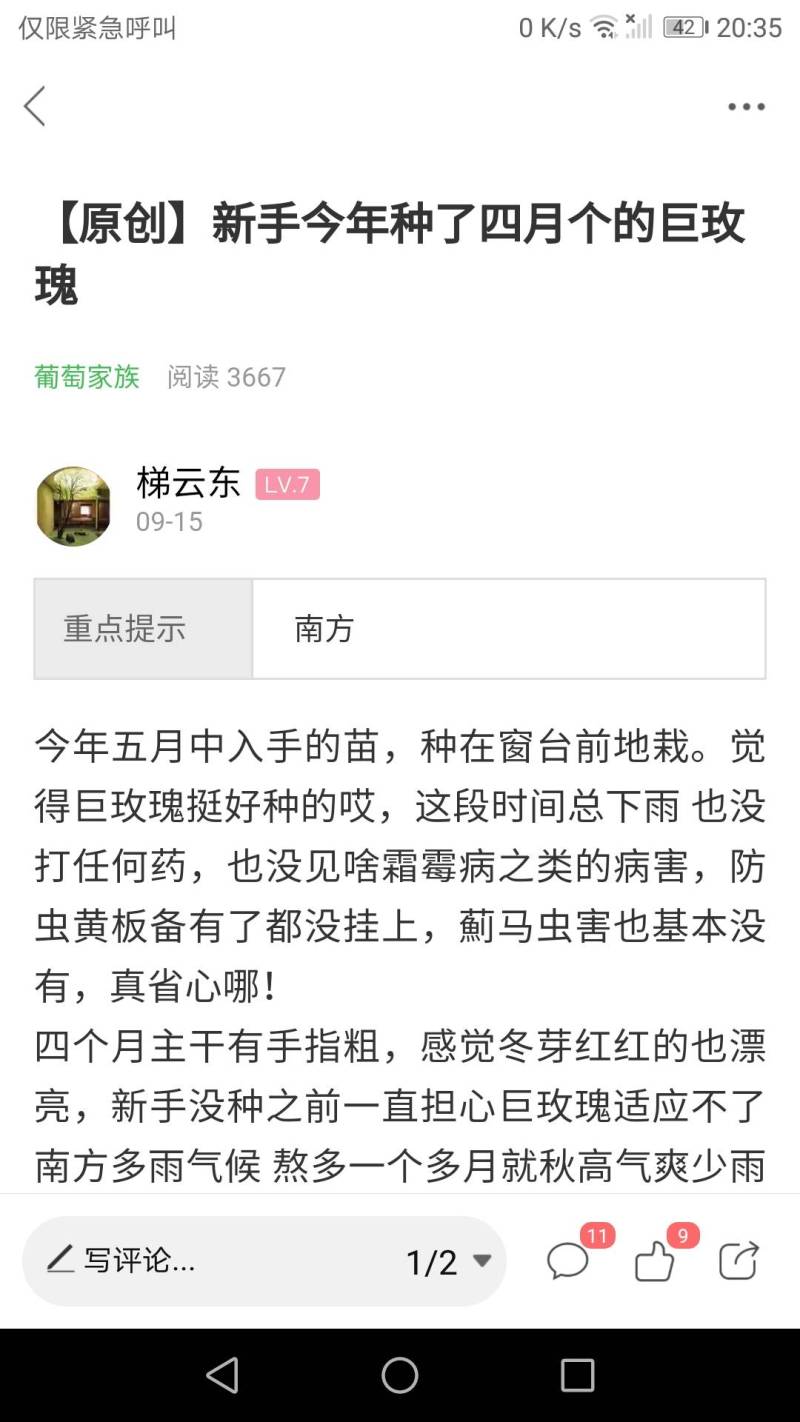The image size is (800, 1422).
Task: Open the system recent apps button
Action: (577, 1375)
